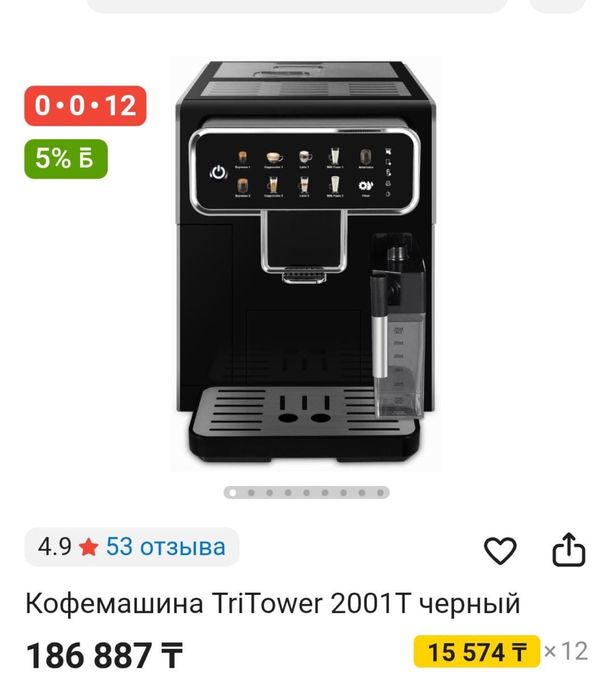Tap the 5% Б bonus badge

(65, 158)
